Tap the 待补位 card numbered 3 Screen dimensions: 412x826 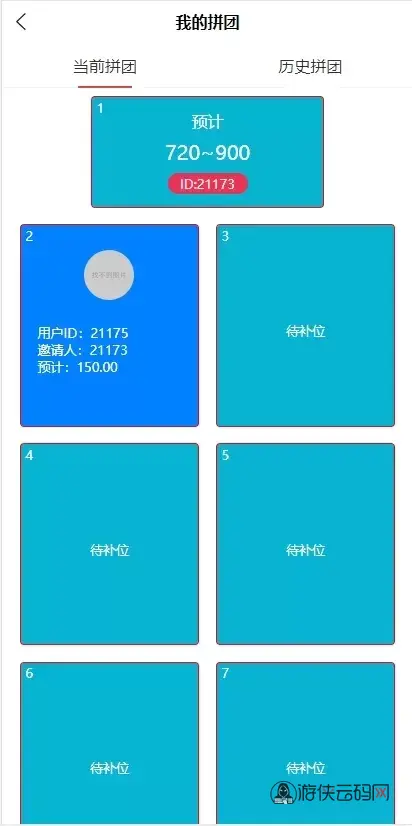306,325
